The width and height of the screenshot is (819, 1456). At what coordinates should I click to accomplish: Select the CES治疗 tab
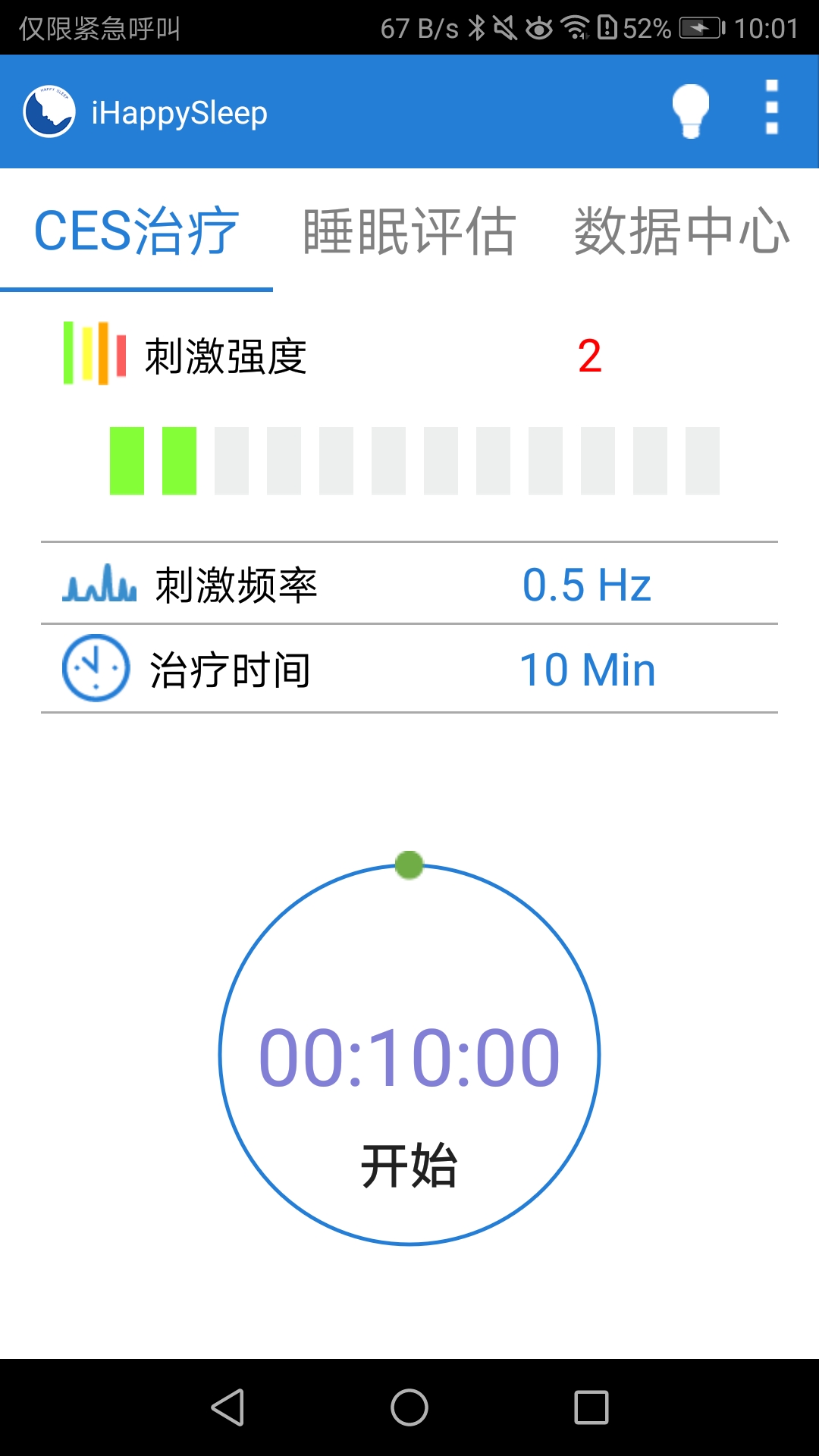coord(136,231)
